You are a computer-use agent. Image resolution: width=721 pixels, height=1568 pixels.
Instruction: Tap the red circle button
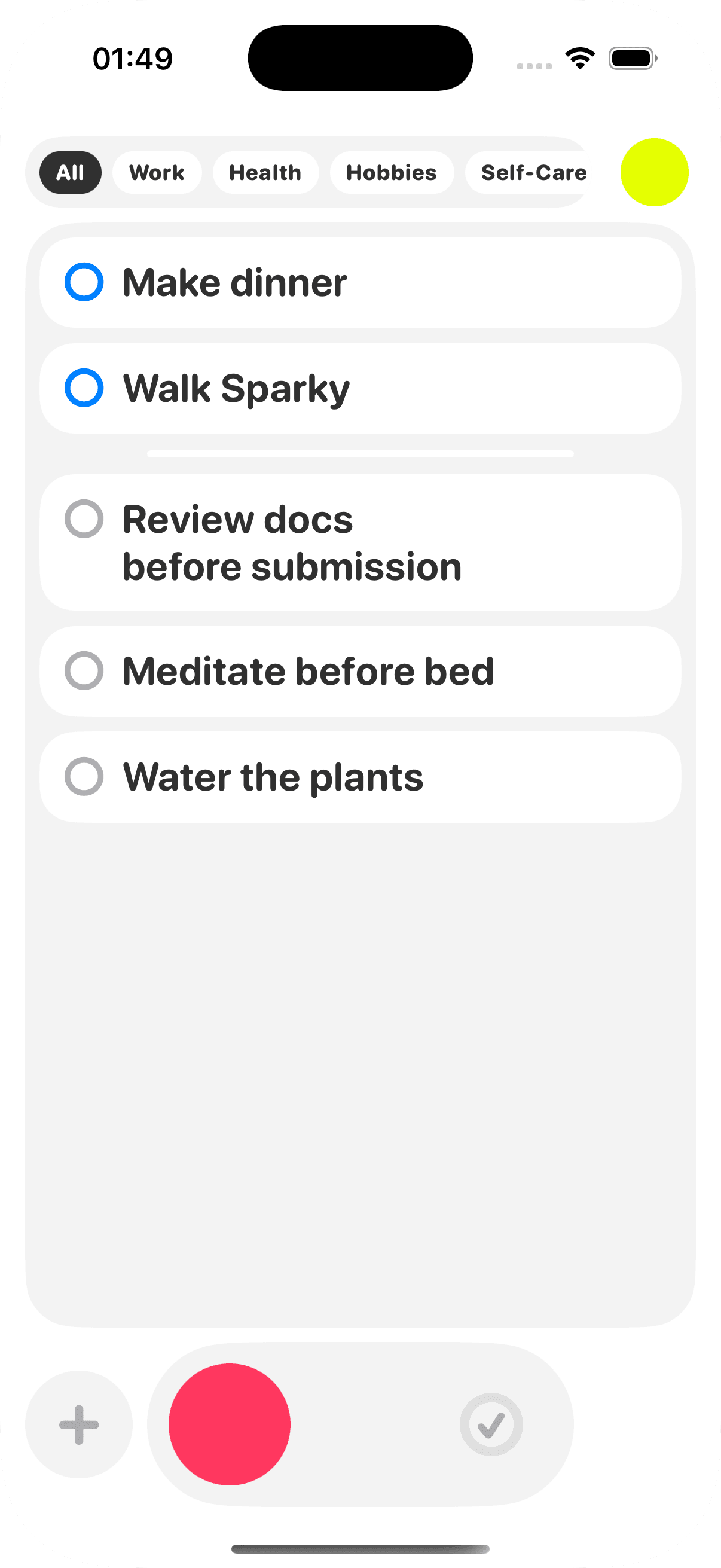(x=230, y=1424)
